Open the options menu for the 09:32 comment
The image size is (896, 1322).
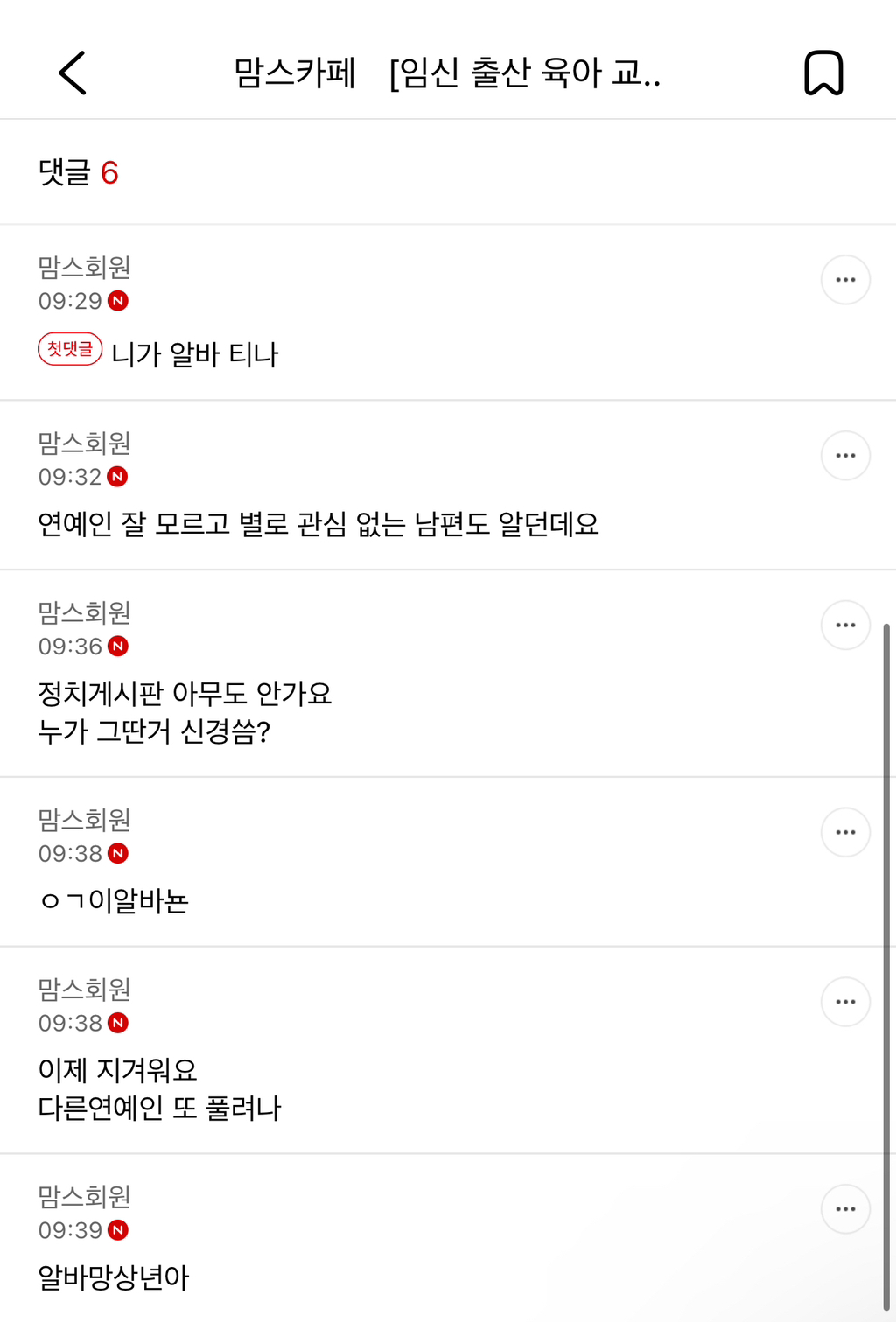[845, 456]
